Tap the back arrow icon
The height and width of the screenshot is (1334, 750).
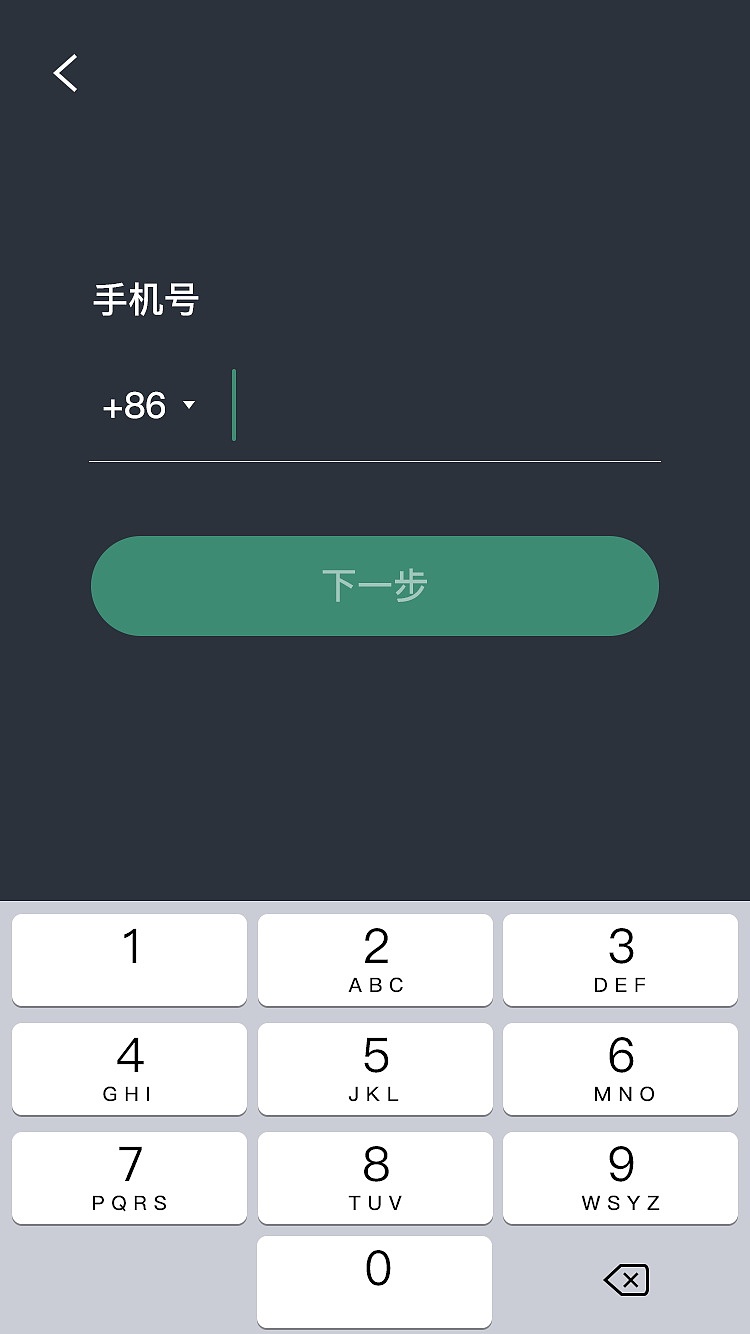[64, 73]
